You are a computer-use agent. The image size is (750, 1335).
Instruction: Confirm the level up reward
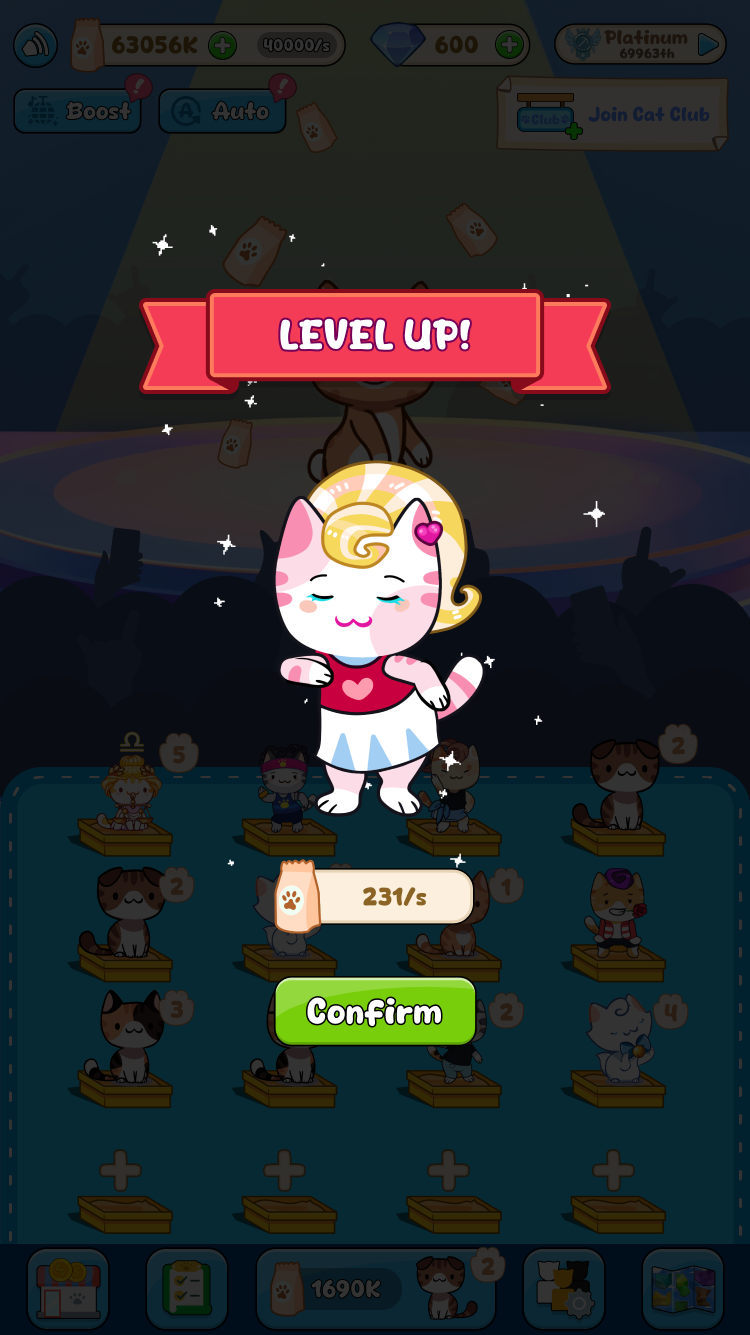(x=375, y=1011)
